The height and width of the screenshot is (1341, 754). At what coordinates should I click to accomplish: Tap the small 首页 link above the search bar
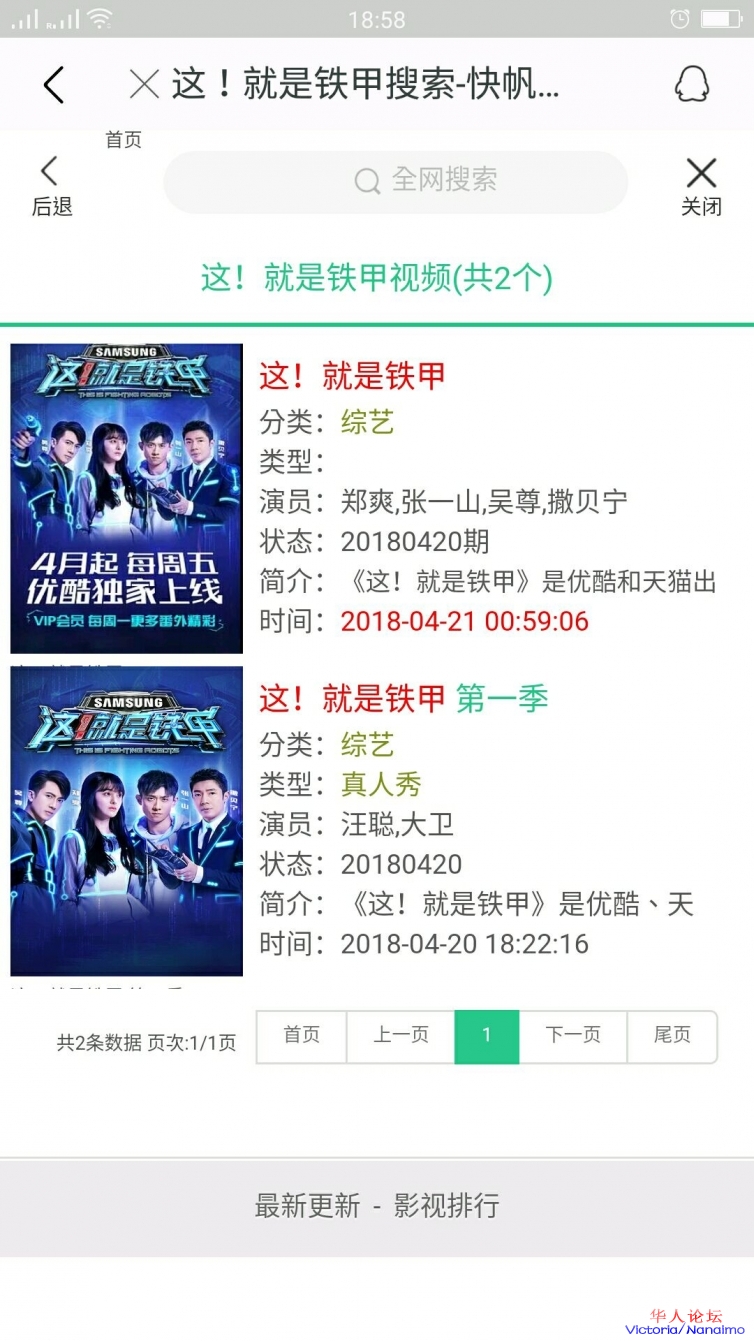click(x=124, y=140)
